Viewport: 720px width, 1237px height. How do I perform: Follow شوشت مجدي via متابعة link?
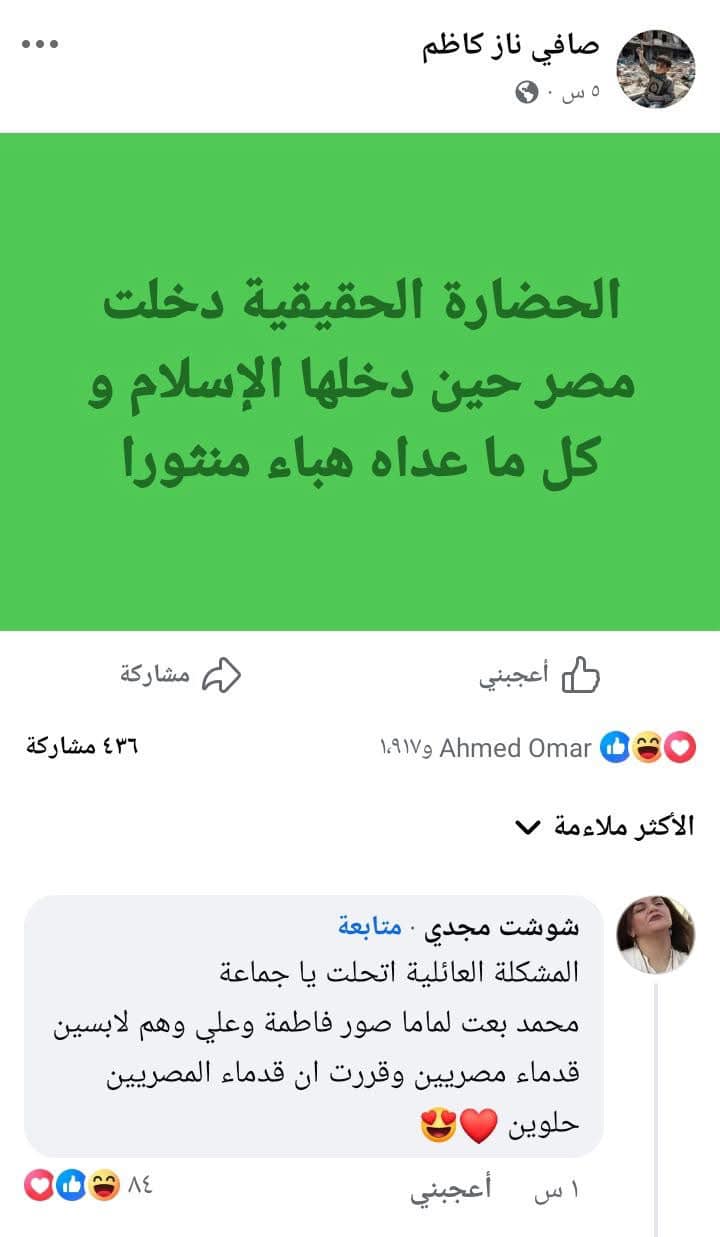370,927
